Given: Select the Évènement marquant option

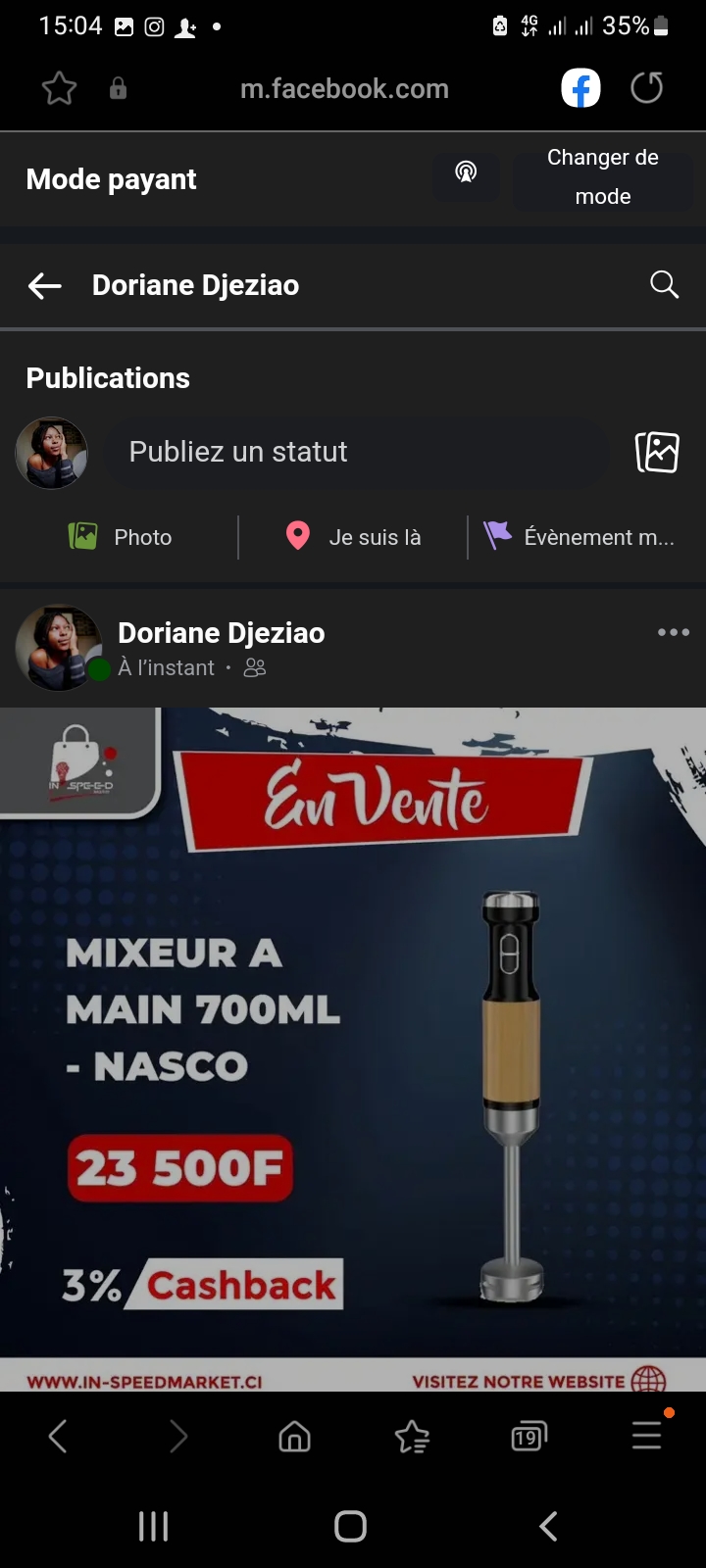Looking at the screenshot, I should coord(580,537).
